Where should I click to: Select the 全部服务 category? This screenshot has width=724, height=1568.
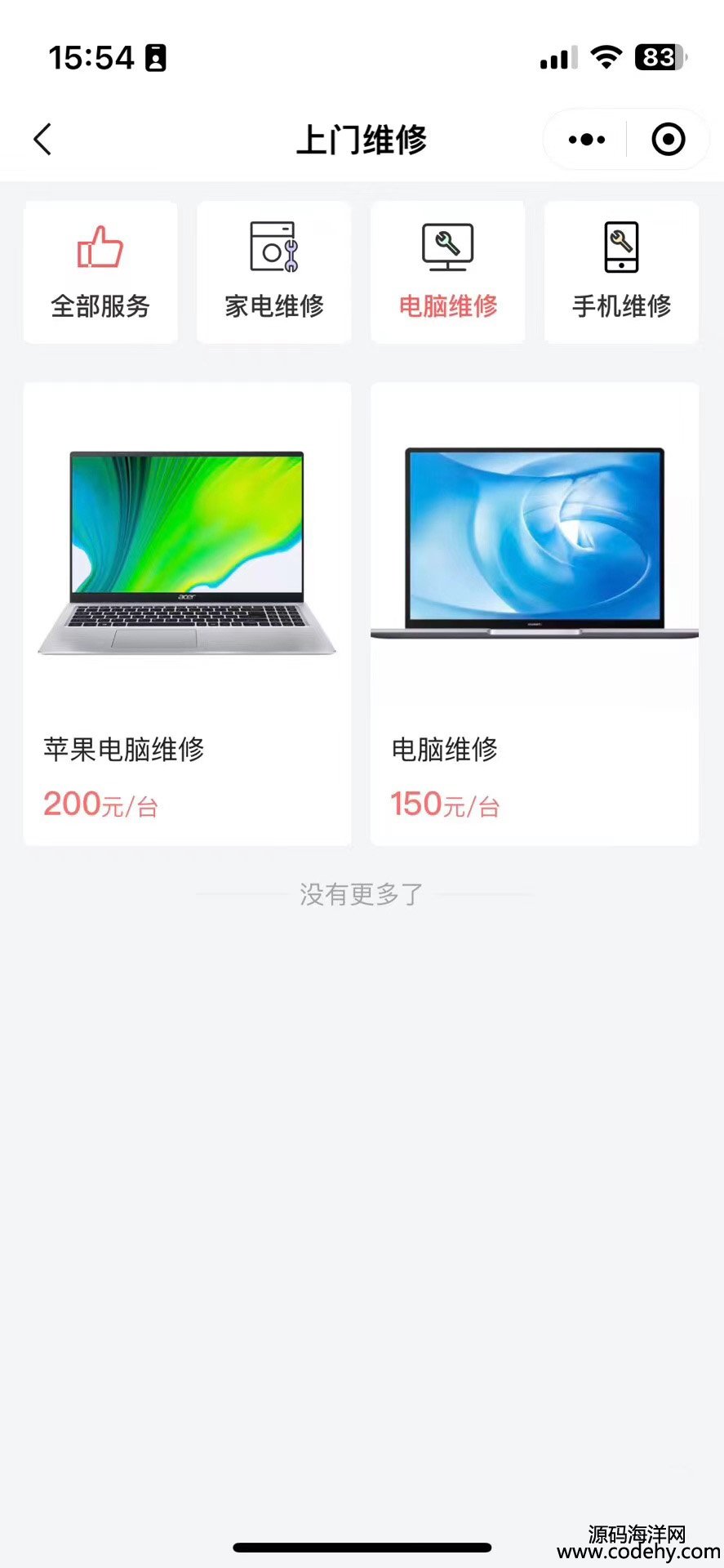100,273
